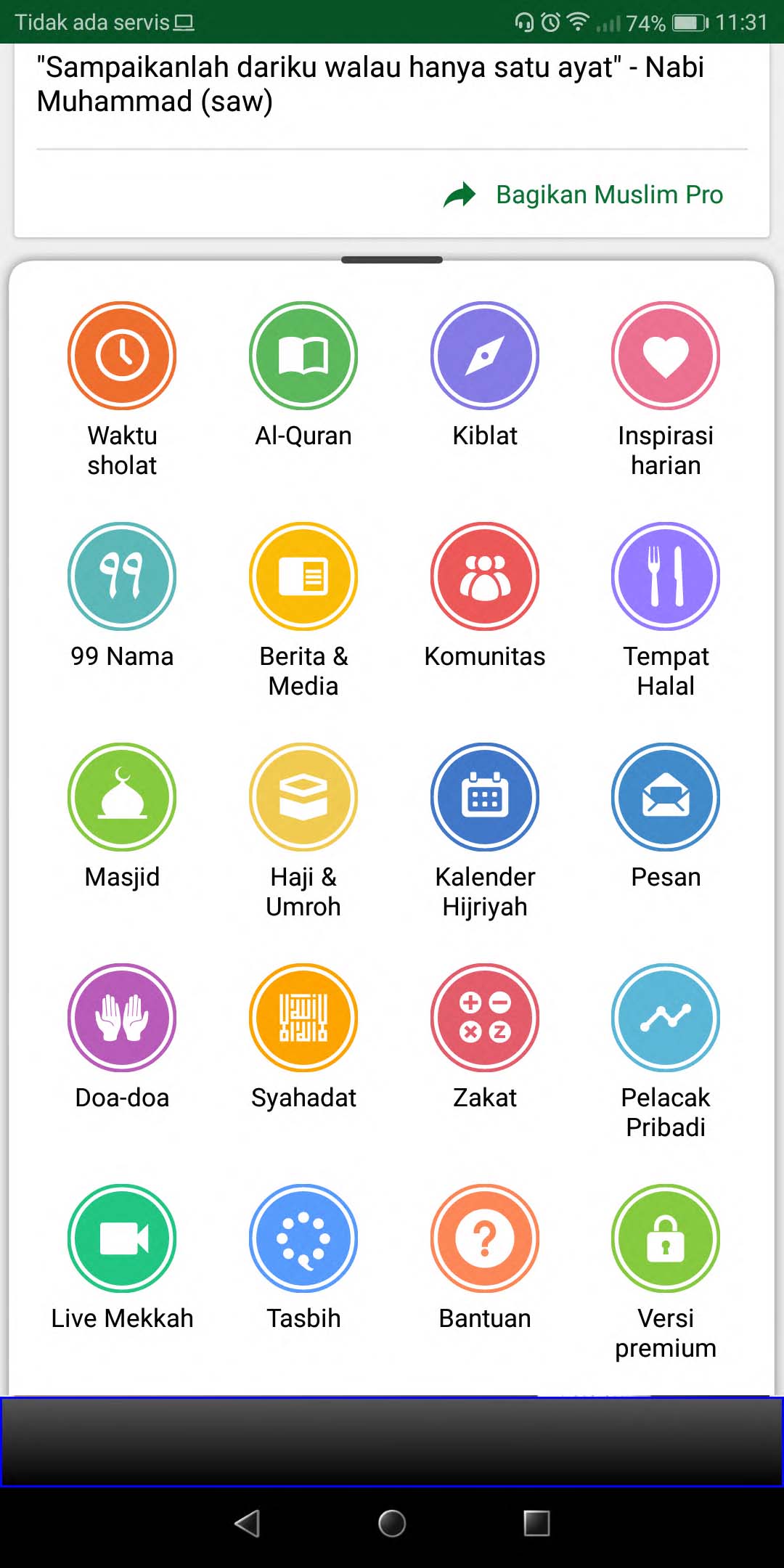784x1568 pixels.
Task: Open the Tasbih counter
Action: pyautogui.click(x=303, y=1238)
